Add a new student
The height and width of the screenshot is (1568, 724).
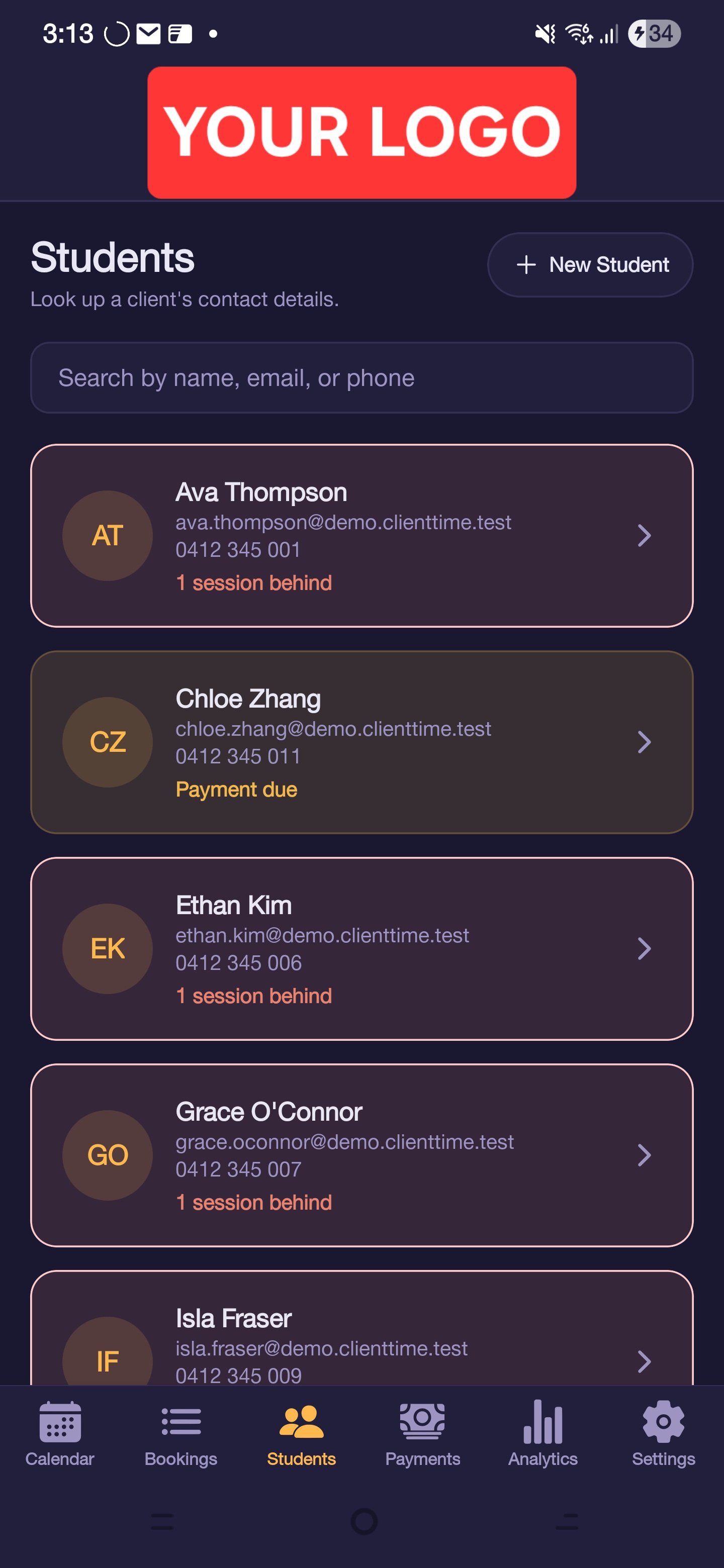pos(589,265)
